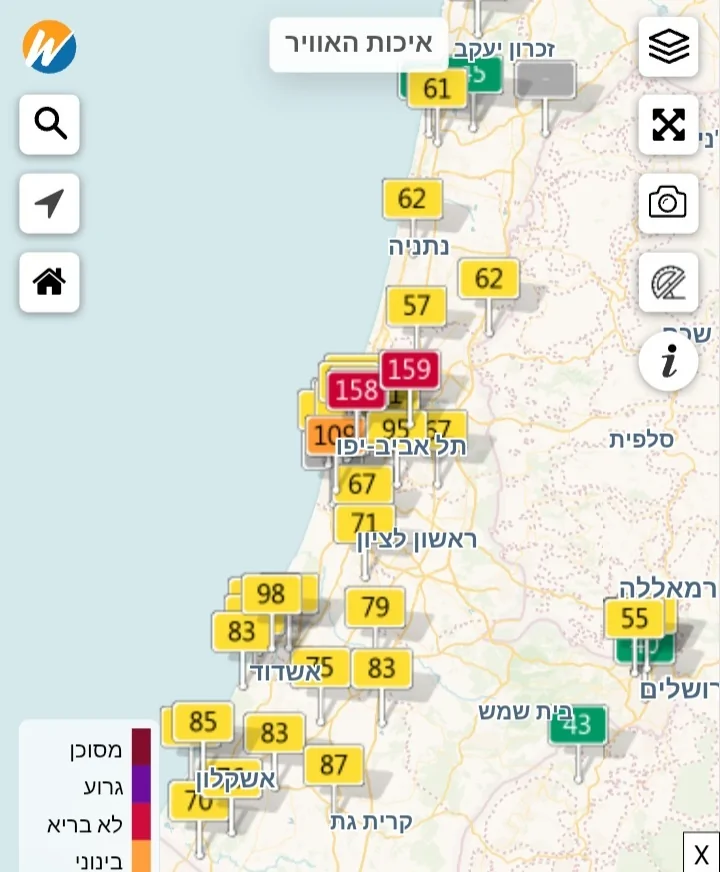Viewport: 720px width, 872px height.
Task: Close the legend with the X button
Action: [701, 853]
